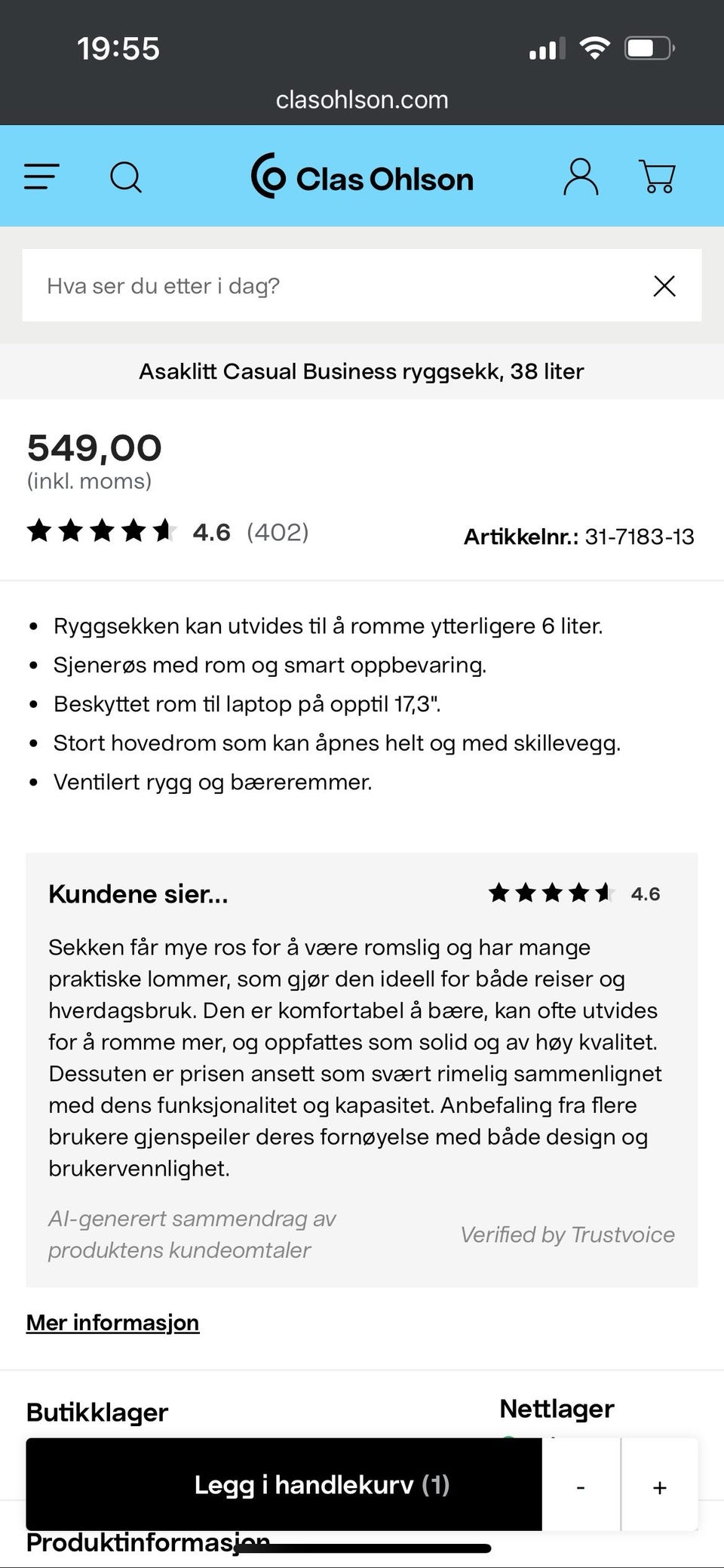Open your account via the profile icon
Image resolution: width=724 pixels, height=1568 pixels.
pyautogui.click(x=580, y=176)
